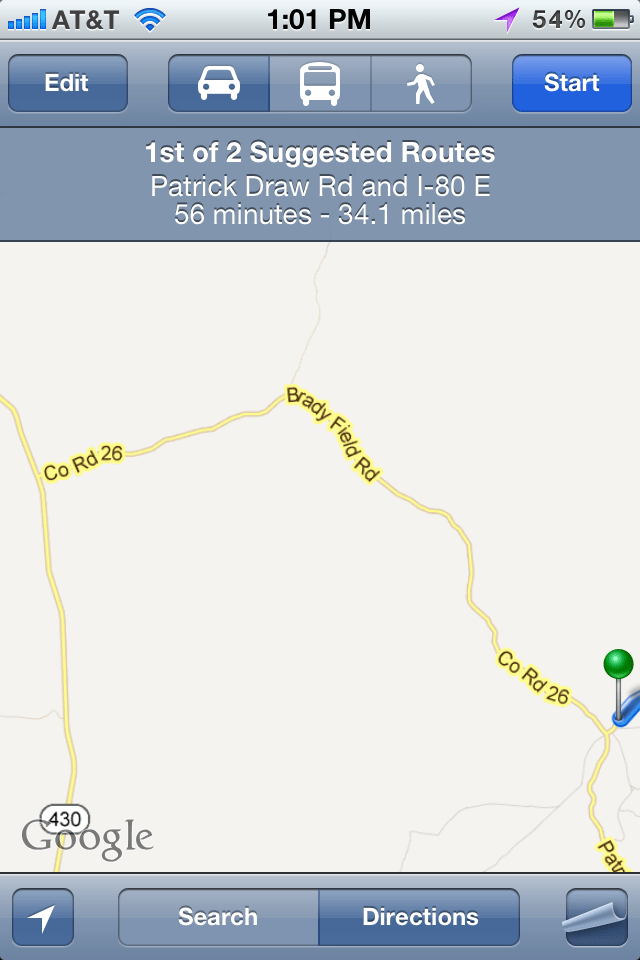Image resolution: width=640 pixels, height=960 pixels.
Task: Select the Directions tab
Action: (420, 917)
